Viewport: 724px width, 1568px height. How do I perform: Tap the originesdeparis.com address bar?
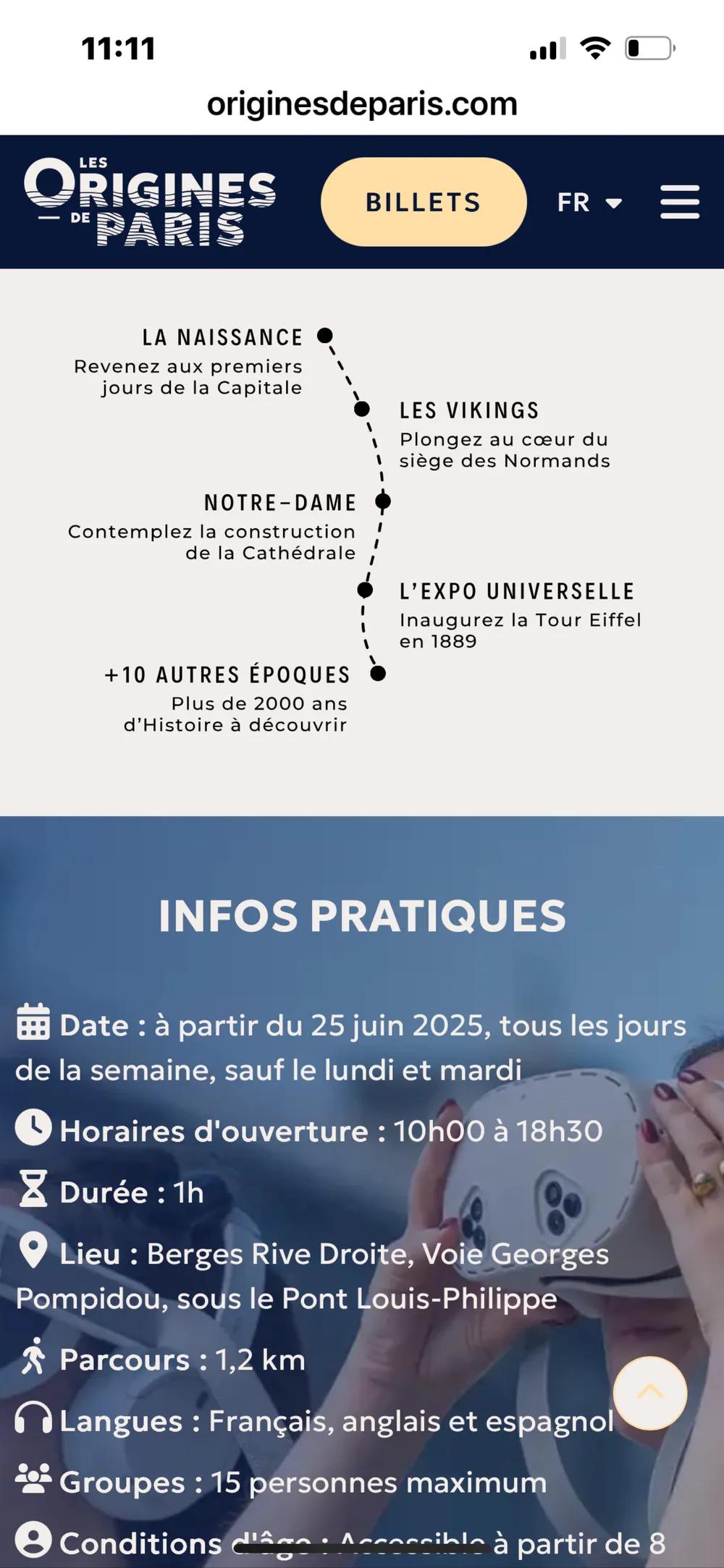click(x=362, y=103)
